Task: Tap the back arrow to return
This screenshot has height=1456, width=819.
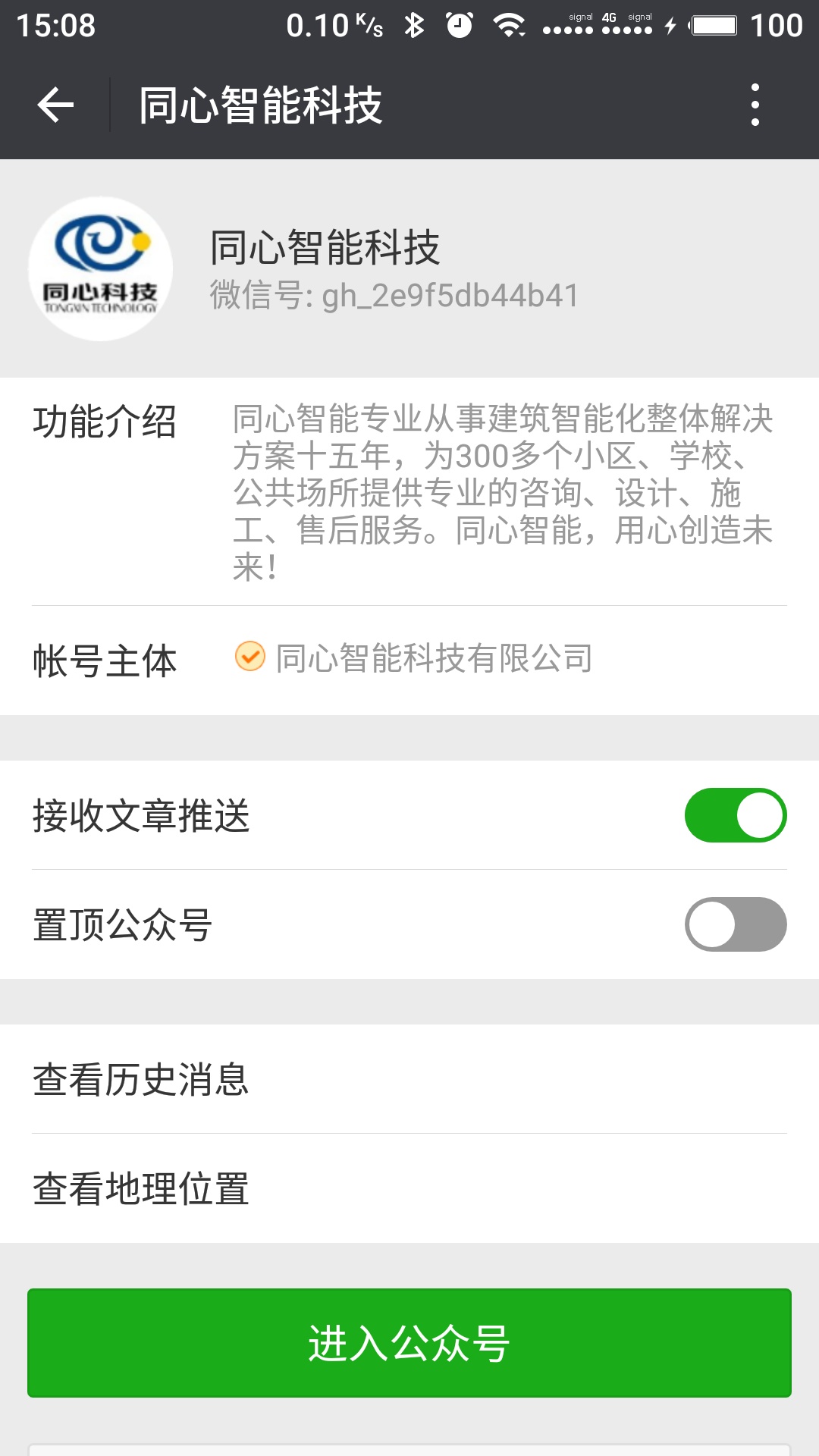Action: point(55,106)
